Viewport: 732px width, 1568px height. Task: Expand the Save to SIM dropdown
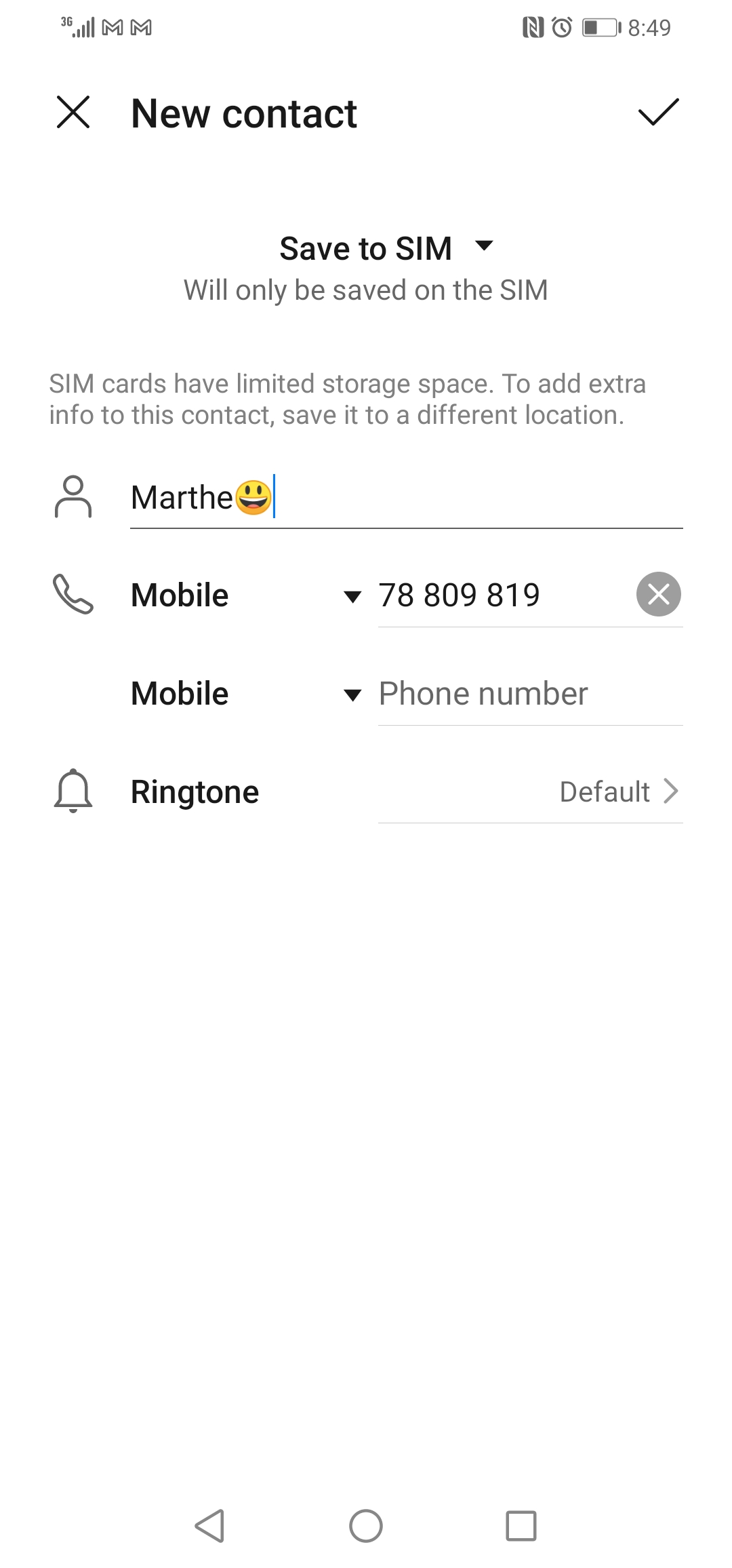pos(386,248)
